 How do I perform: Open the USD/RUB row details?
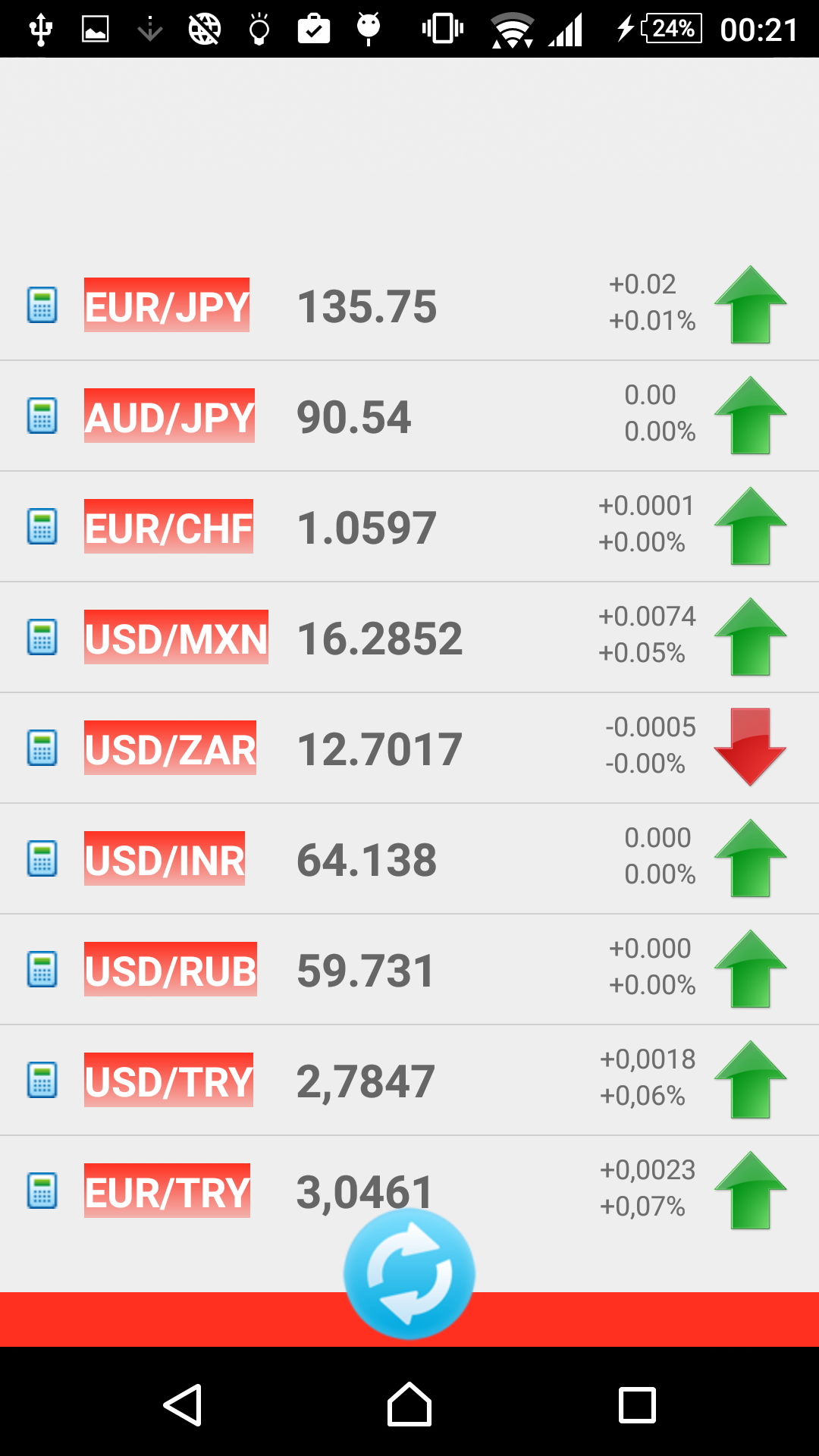409,970
